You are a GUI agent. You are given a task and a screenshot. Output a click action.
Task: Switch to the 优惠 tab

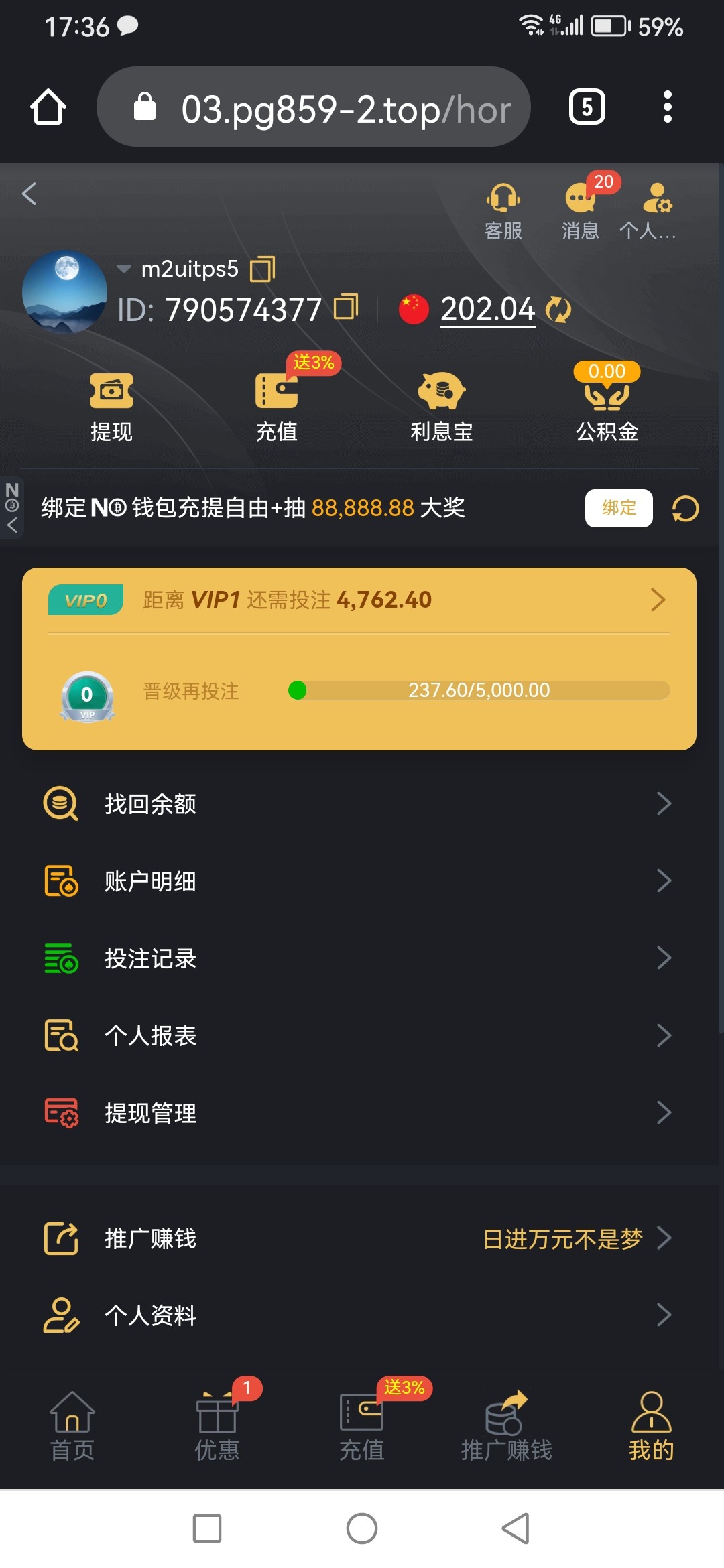pyautogui.click(x=217, y=1426)
